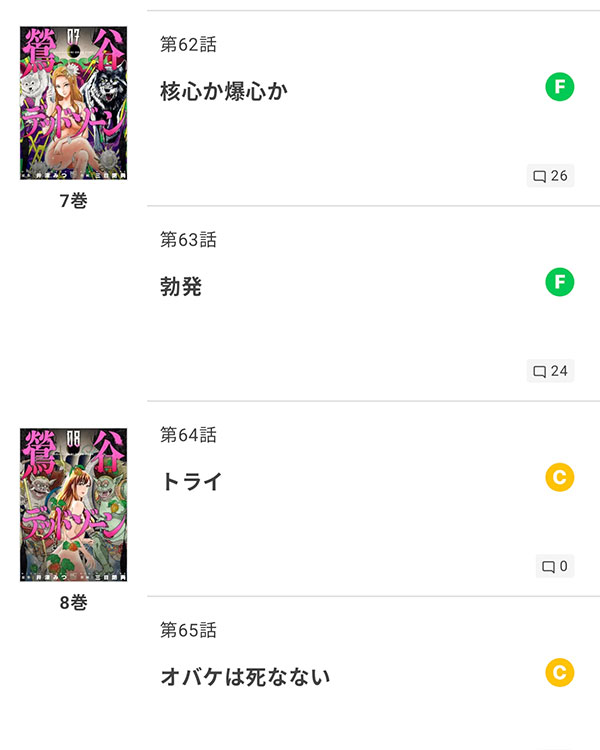
Task: Open the volume 7 cover
Action: (x=74, y=102)
